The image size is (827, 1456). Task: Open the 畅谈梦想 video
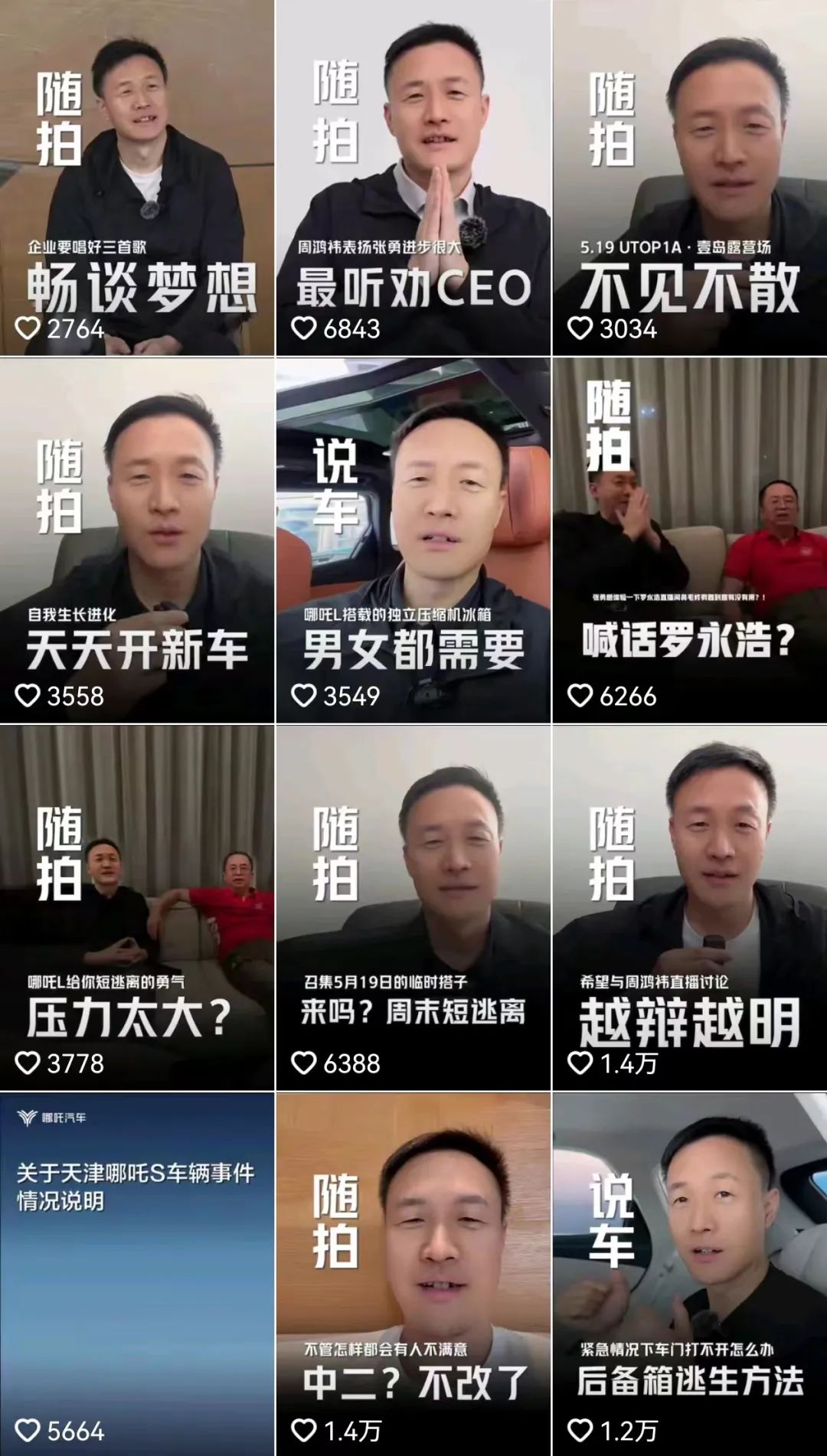pos(137,178)
